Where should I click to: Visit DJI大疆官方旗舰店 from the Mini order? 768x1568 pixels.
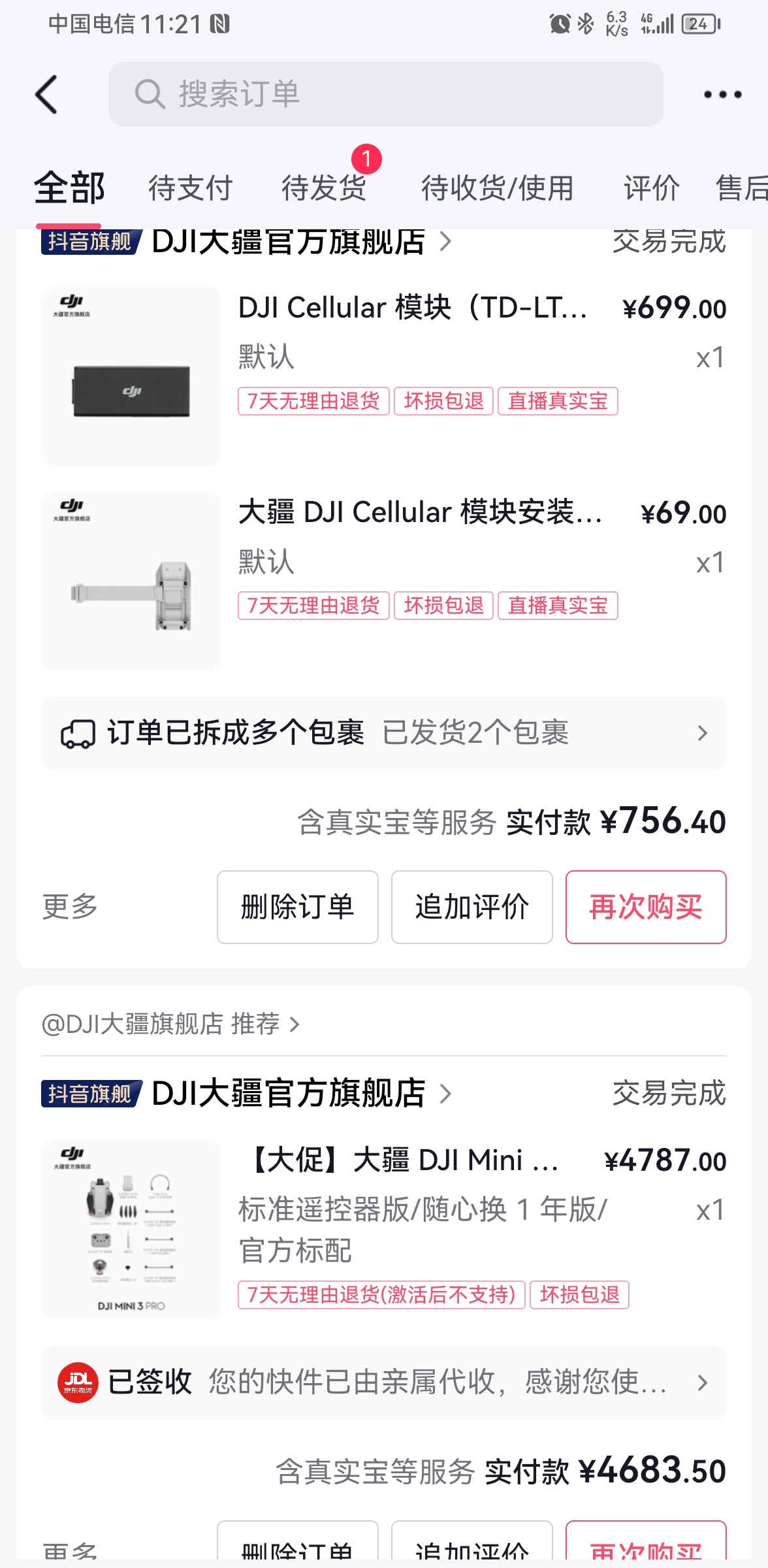coord(289,1093)
